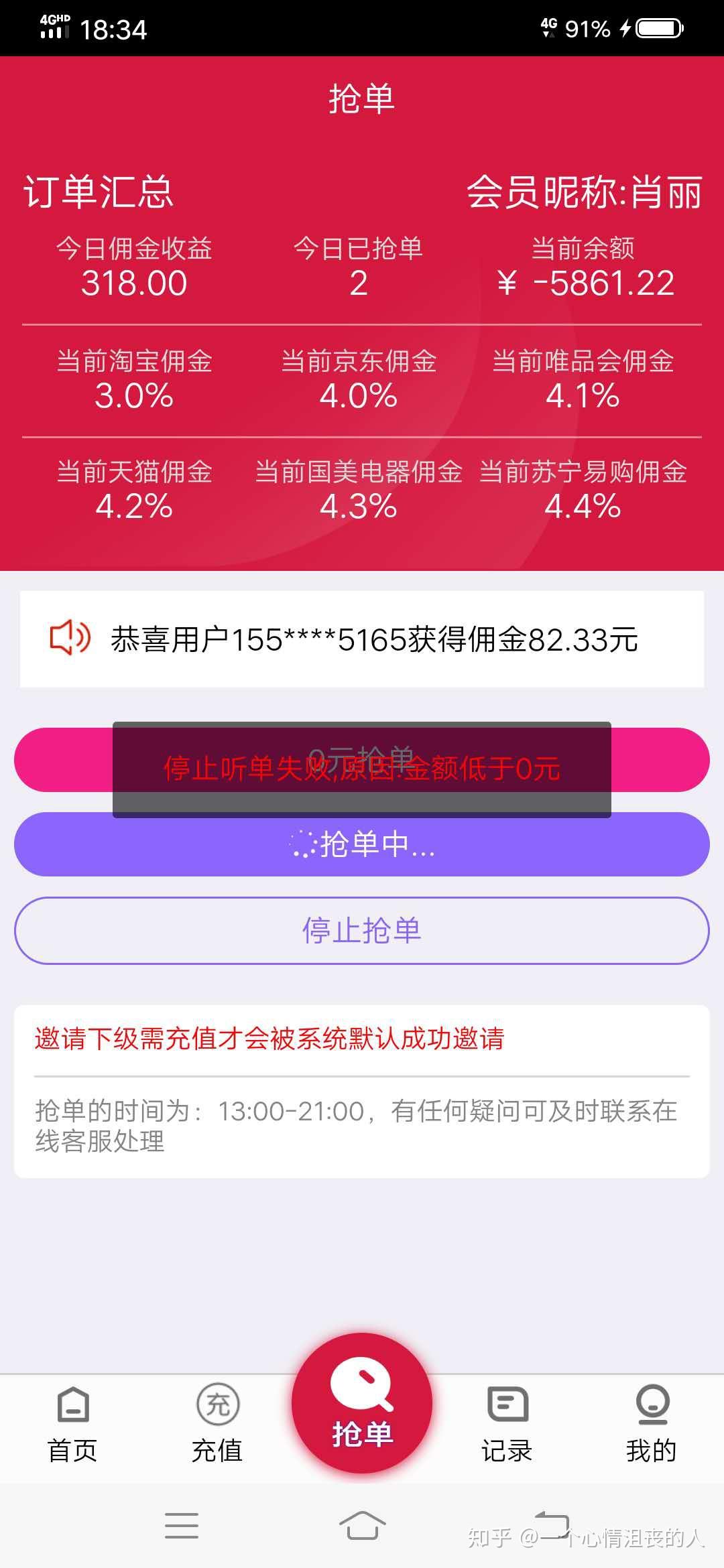Screen dimensions: 724x1568
Task: Tap the purple 抢单中 button
Action: click(362, 844)
